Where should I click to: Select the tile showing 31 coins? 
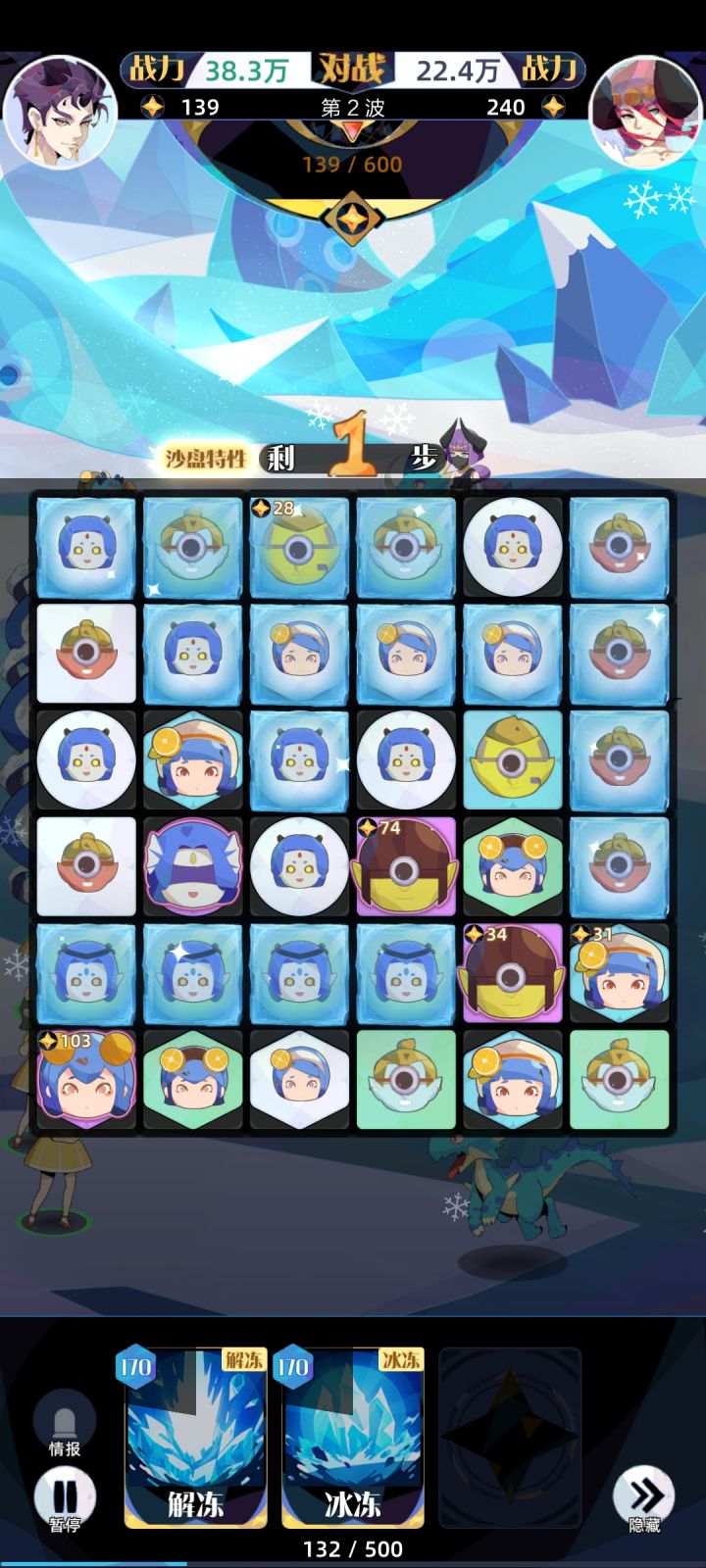click(619, 972)
